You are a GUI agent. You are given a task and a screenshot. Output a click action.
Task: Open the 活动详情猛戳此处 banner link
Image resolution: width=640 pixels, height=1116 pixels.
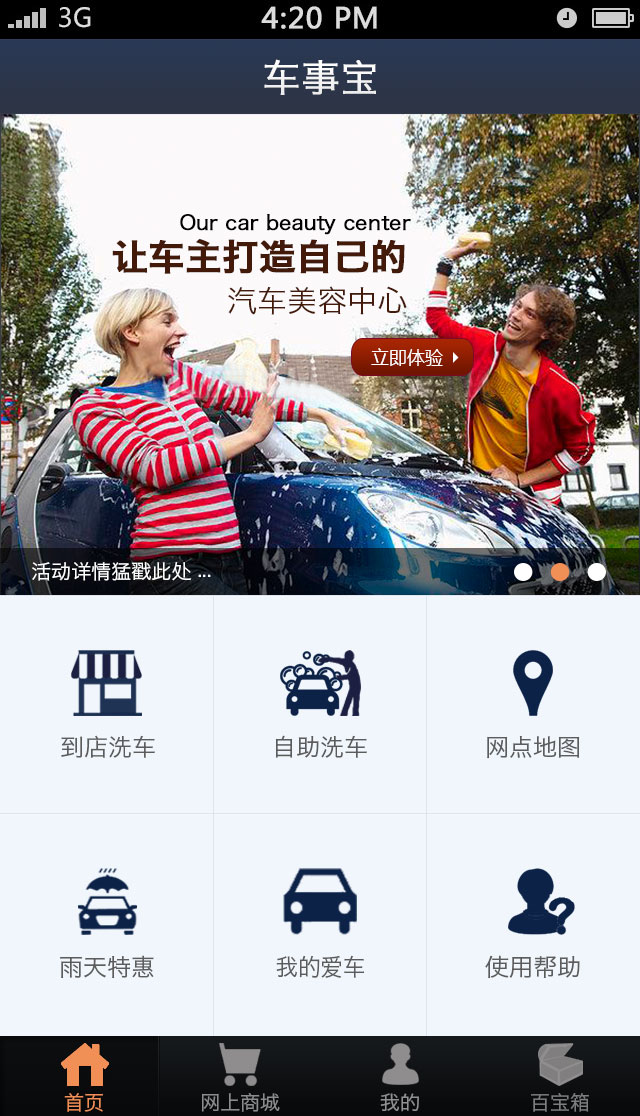[121, 572]
